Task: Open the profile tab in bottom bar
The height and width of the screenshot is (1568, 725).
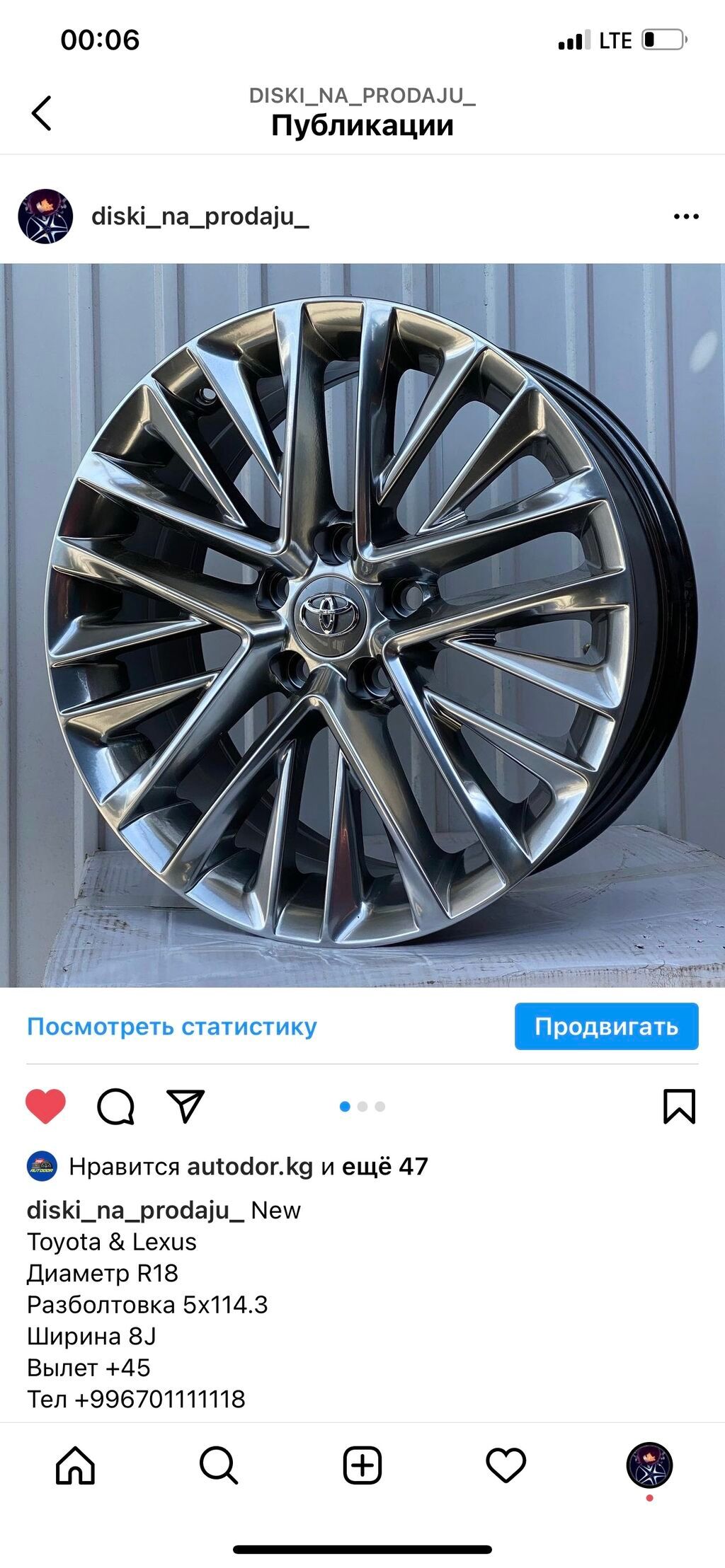Action: tap(649, 1465)
